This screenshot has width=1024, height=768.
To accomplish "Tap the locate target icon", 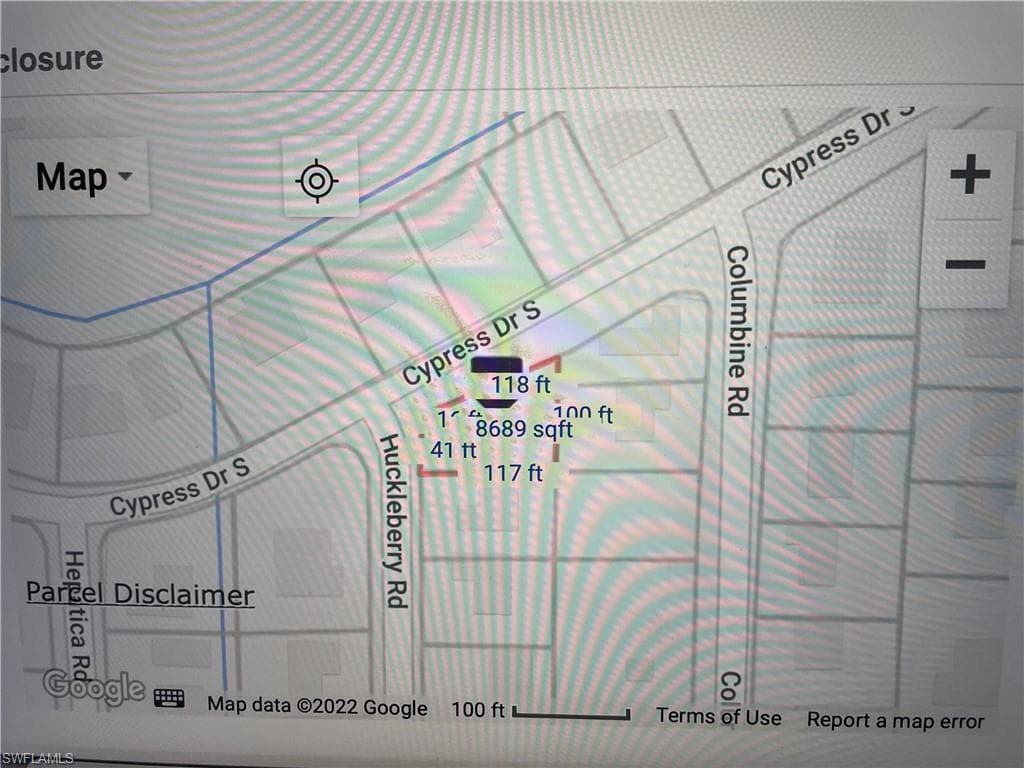I will pyautogui.click(x=320, y=178).
